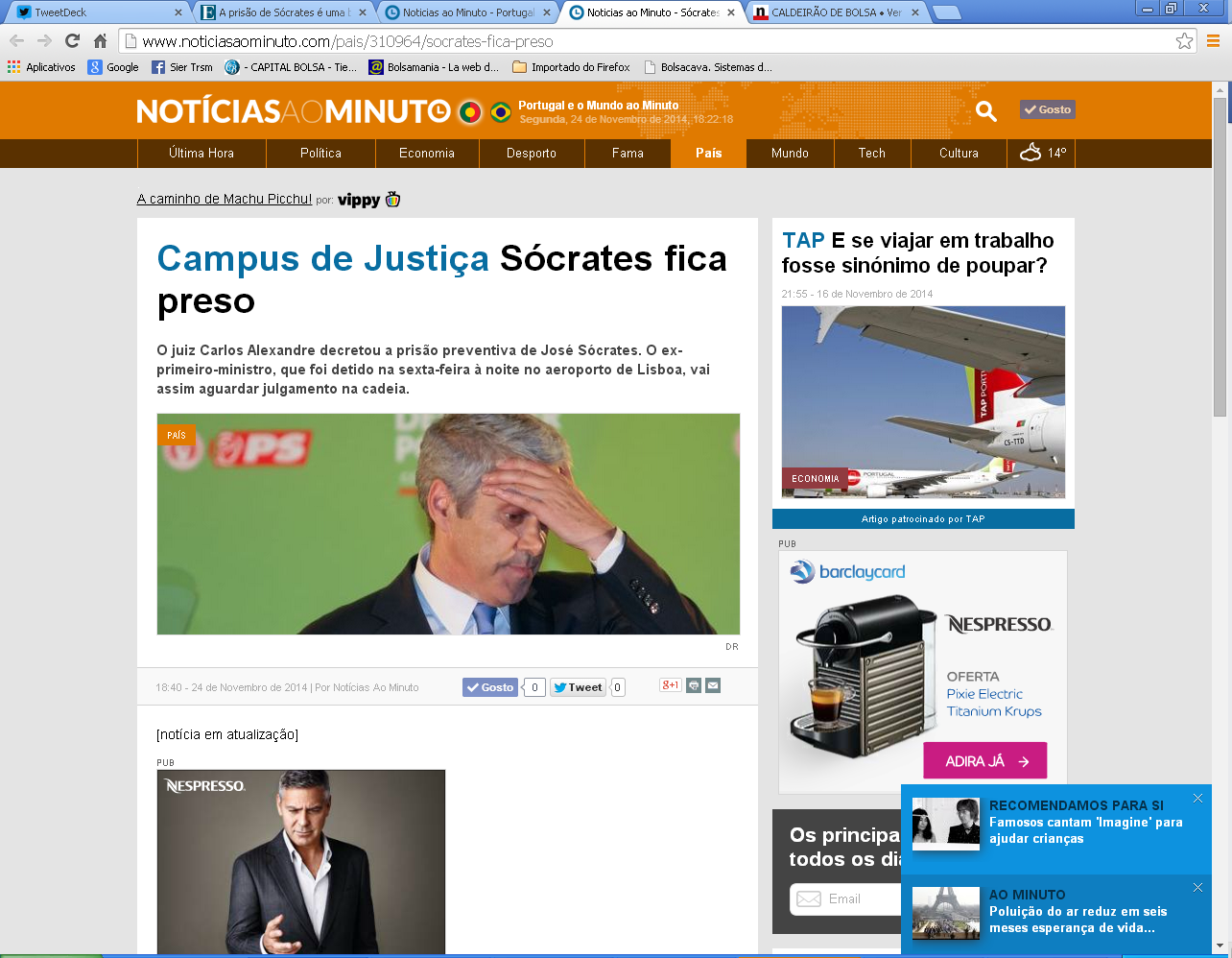
Task: Switch to the Mundo section
Action: point(790,153)
